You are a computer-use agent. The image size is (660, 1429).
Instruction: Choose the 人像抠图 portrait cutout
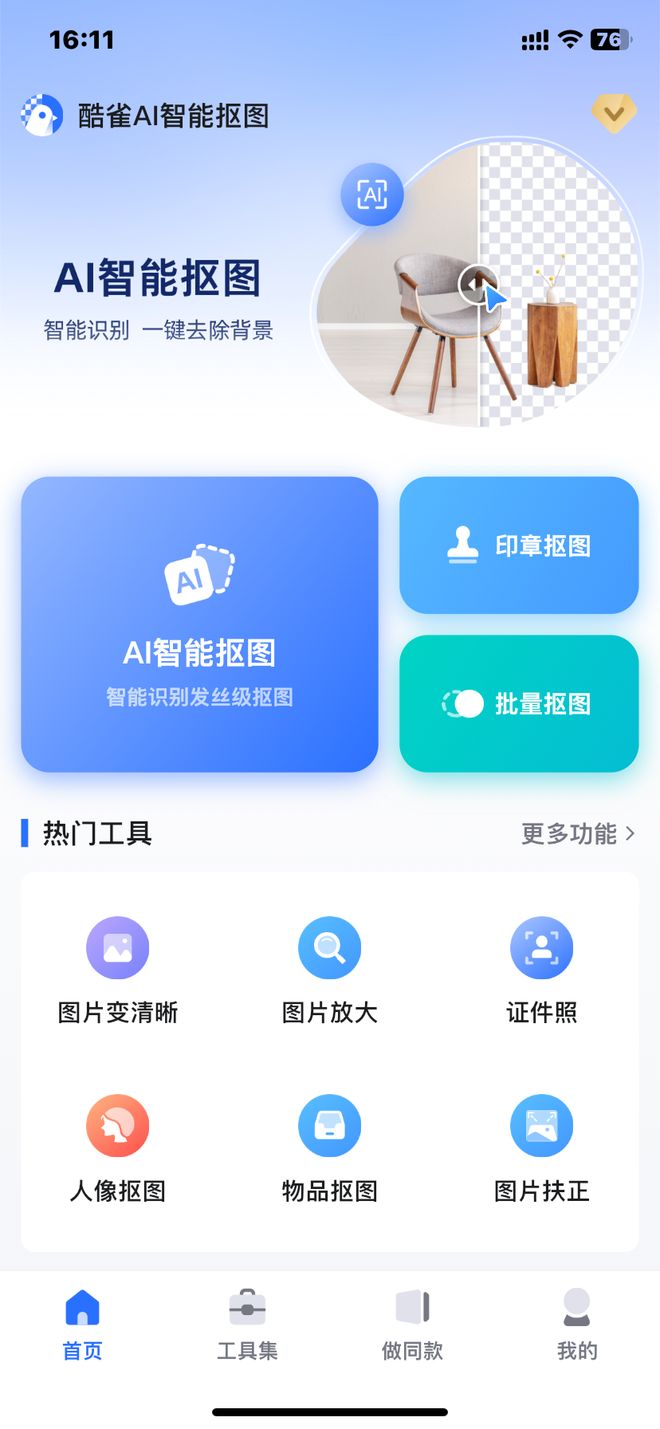pyautogui.click(x=118, y=1146)
